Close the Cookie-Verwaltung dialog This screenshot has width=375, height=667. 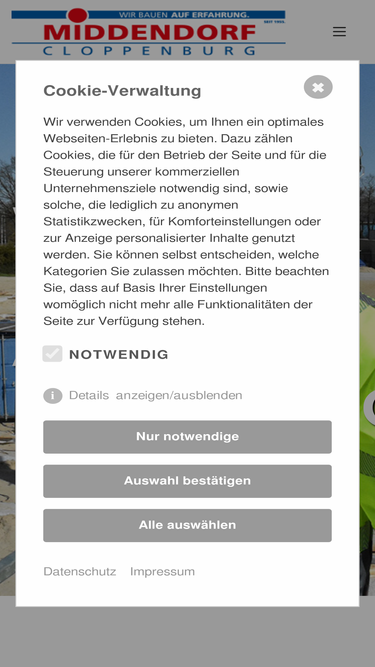(318, 87)
